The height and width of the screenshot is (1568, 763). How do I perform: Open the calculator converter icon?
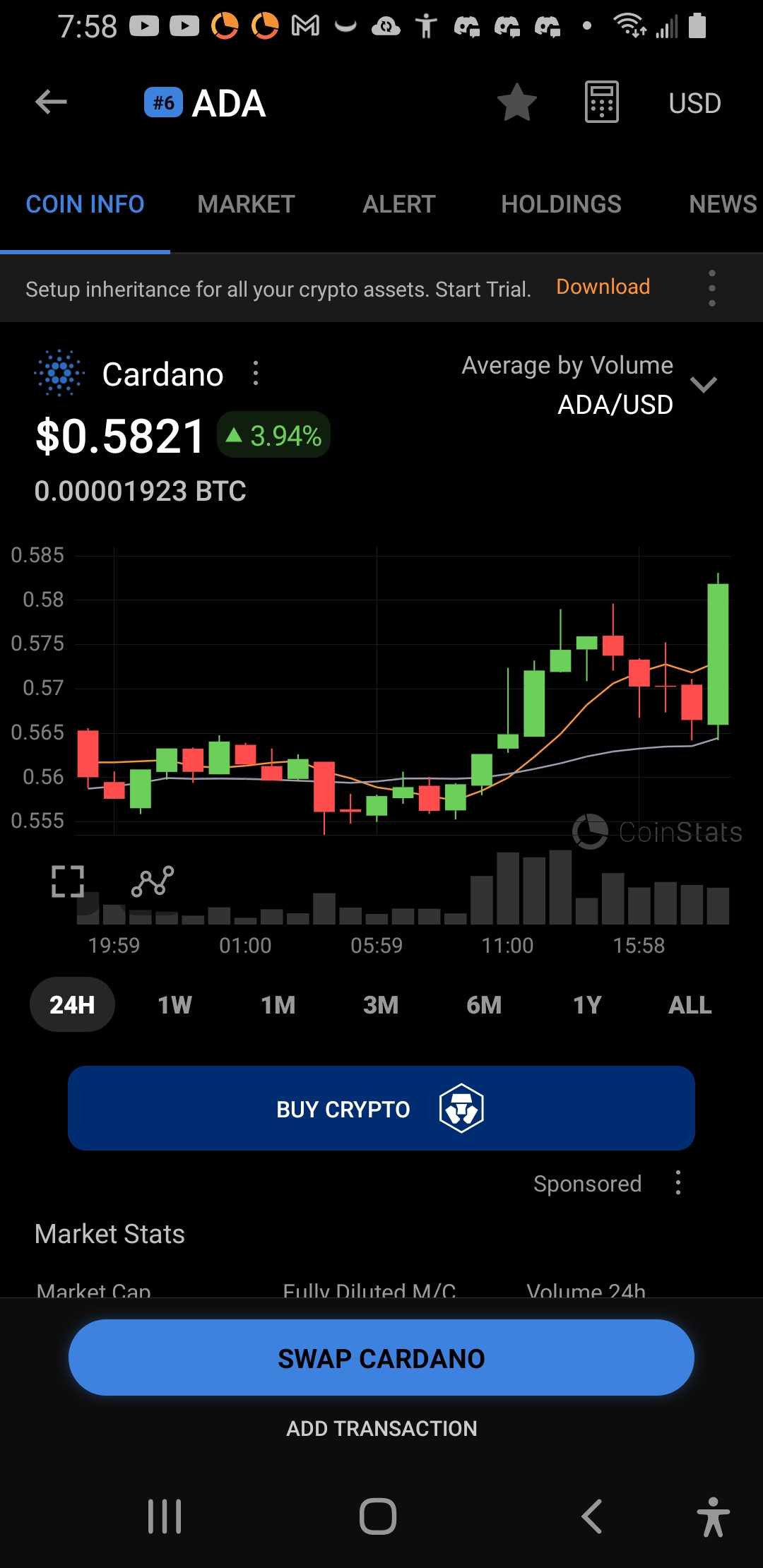point(601,102)
